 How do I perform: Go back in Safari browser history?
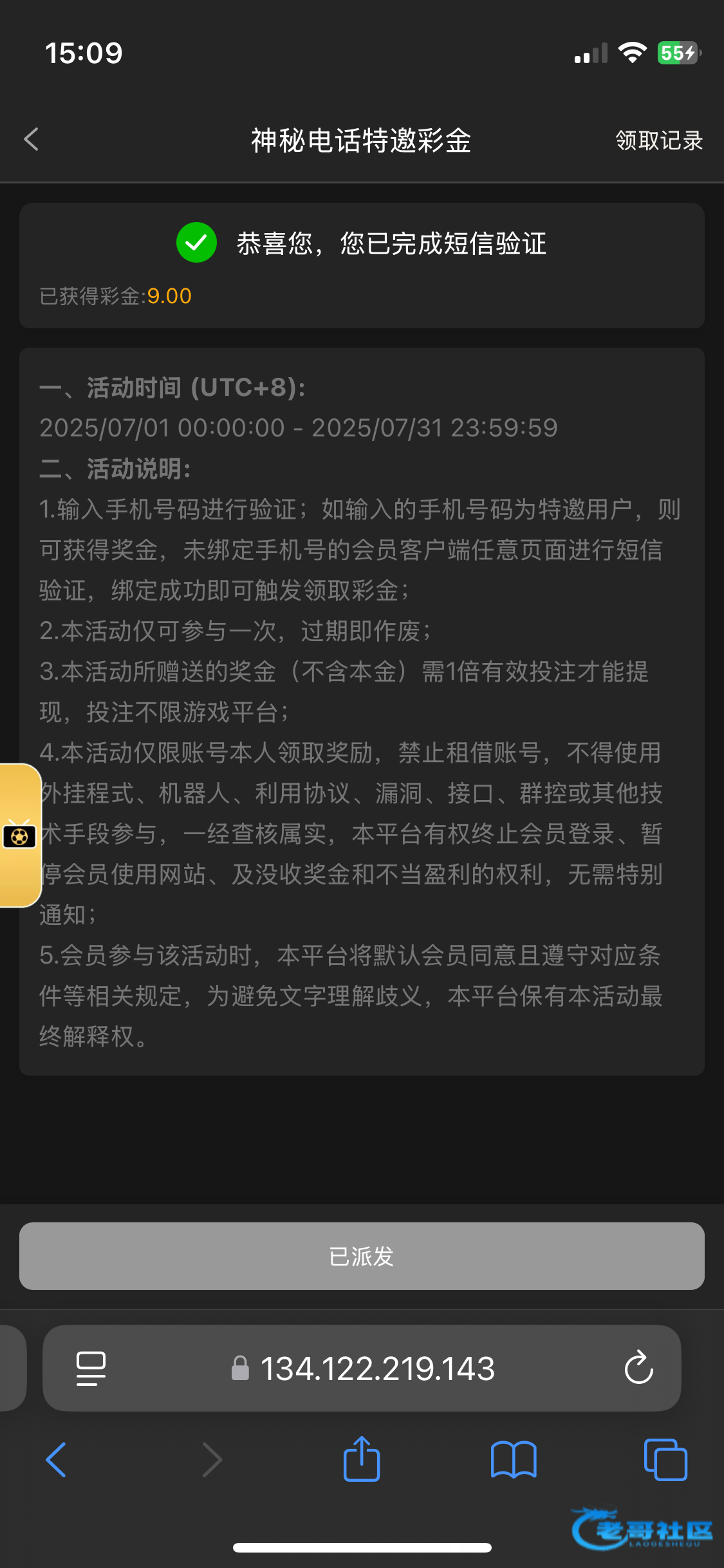[57, 1459]
